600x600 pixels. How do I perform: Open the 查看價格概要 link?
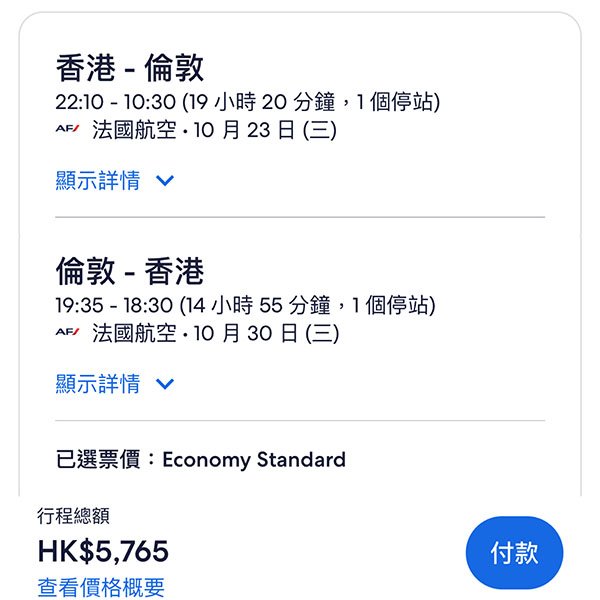[101, 588]
